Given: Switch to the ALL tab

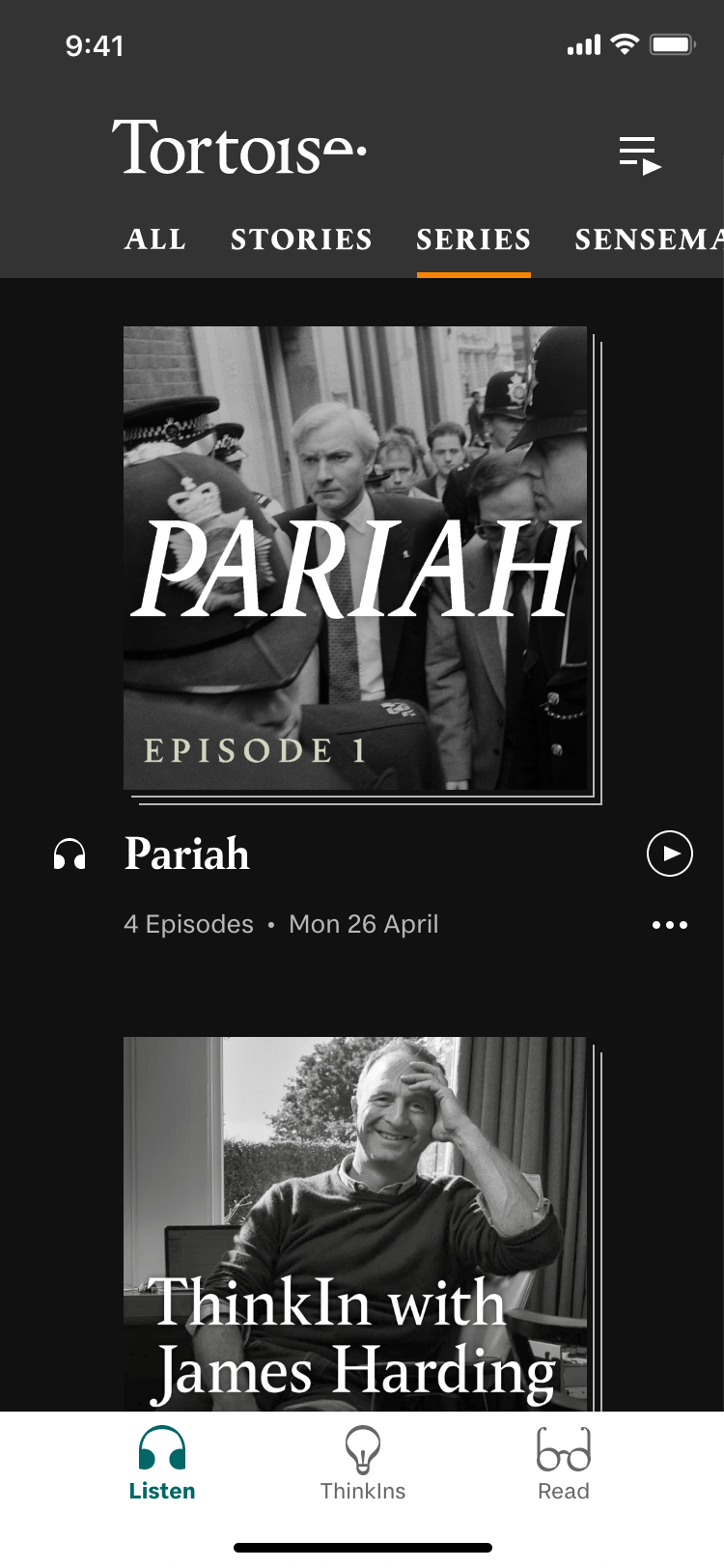Looking at the screenshot, I should pyautogui.click(x=155, y=239).
